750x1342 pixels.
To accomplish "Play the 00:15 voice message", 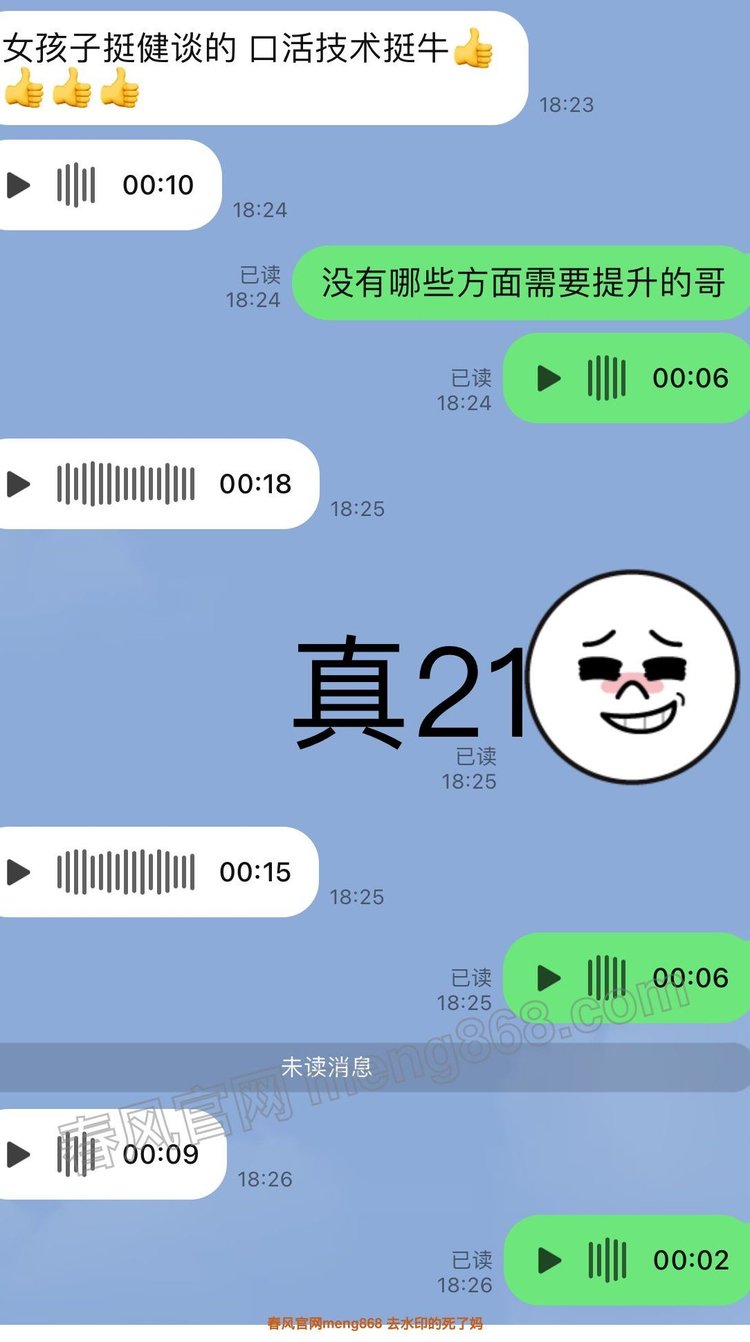I will click(19, 872).
